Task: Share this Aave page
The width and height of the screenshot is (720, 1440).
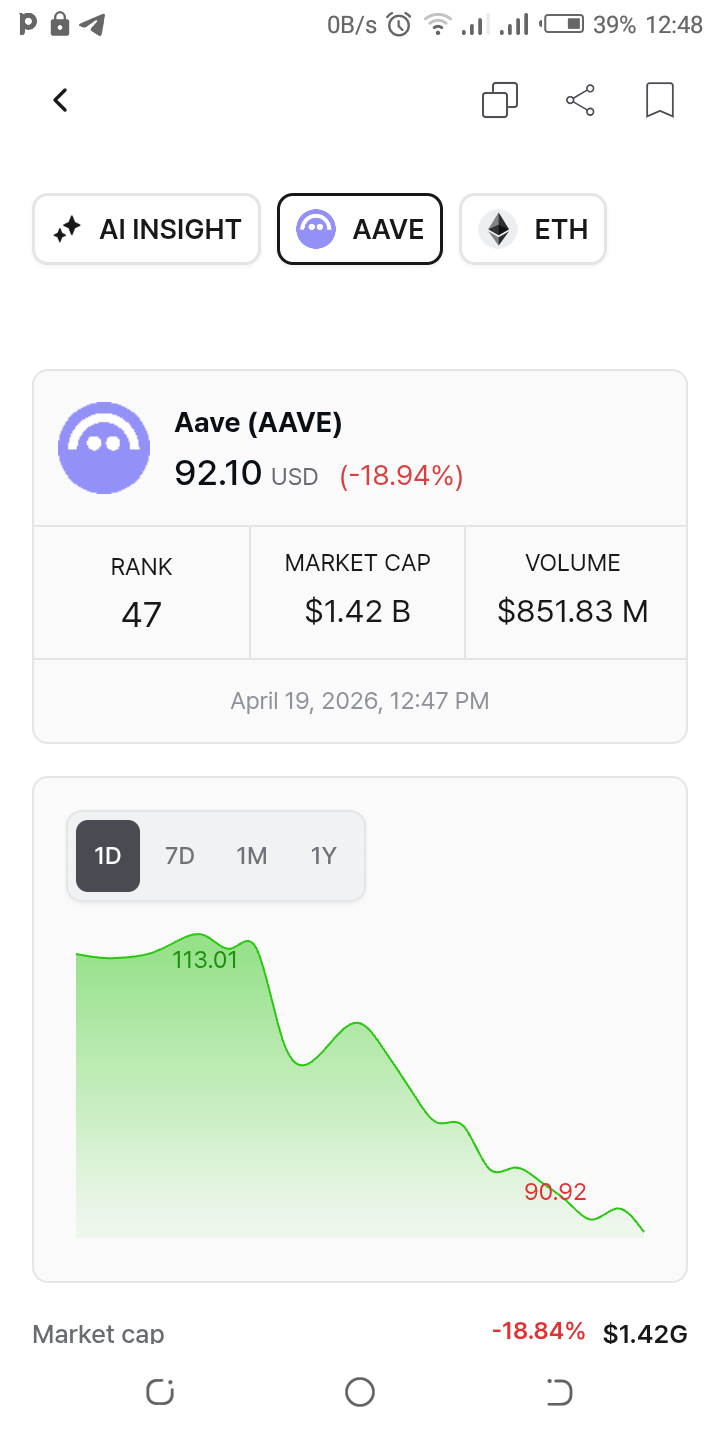Action: pos(580,100)
